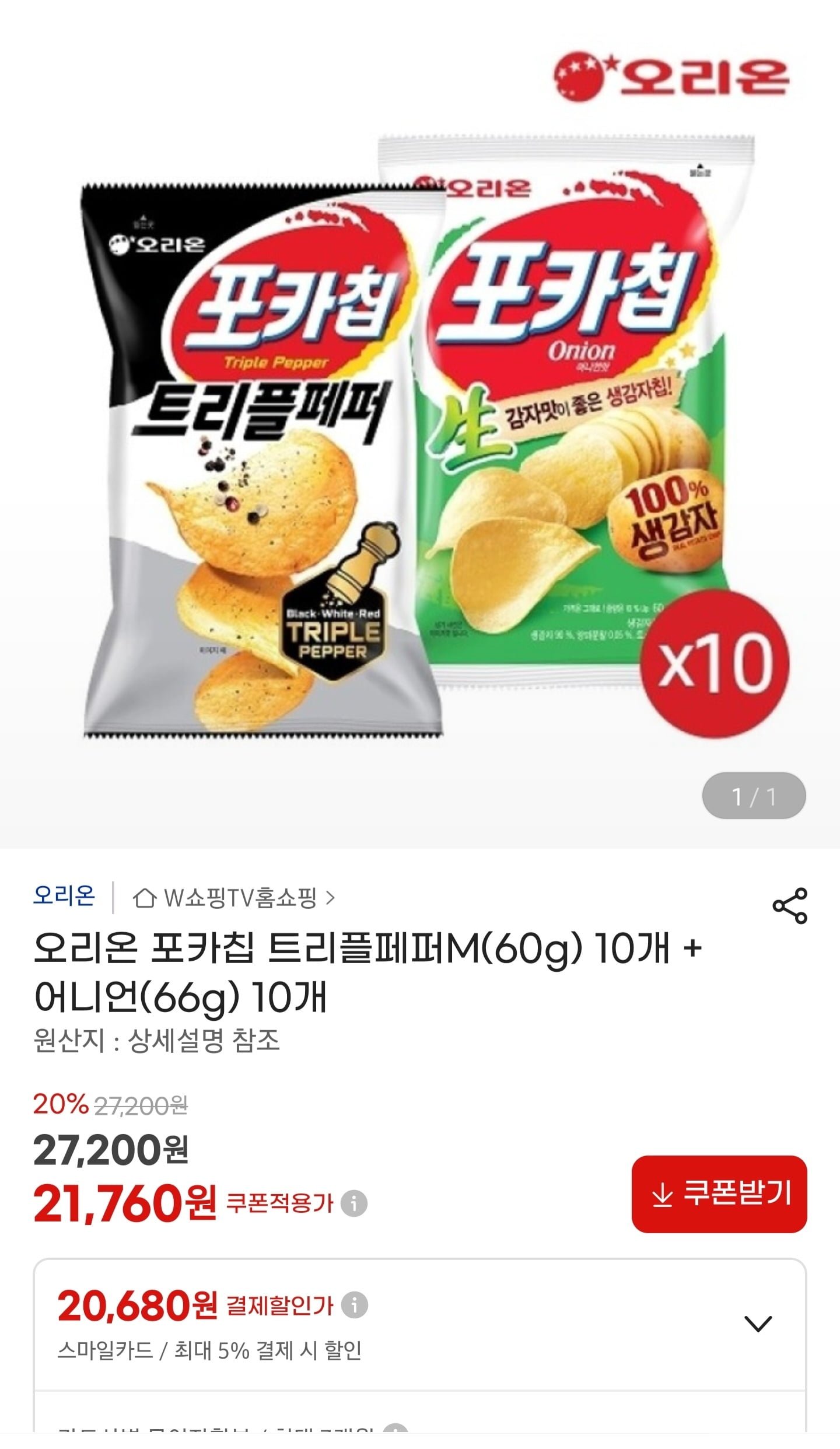Open W쇼핑TV홈쇼핑 seller store
Viewport: 840px width, 1449px height.
pos(233,898)
